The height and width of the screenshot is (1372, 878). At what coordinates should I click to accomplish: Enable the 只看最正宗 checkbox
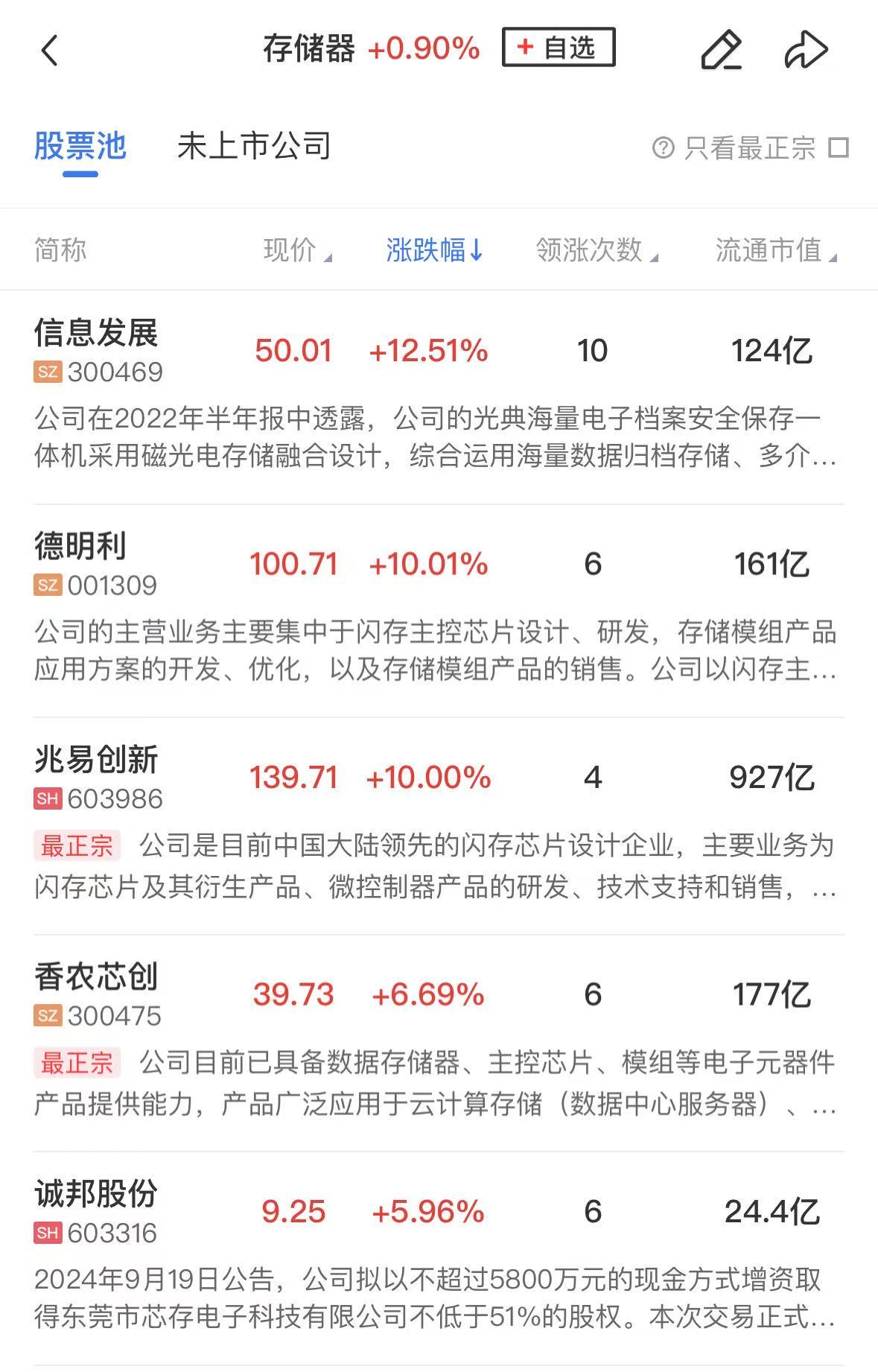(838, 148)
